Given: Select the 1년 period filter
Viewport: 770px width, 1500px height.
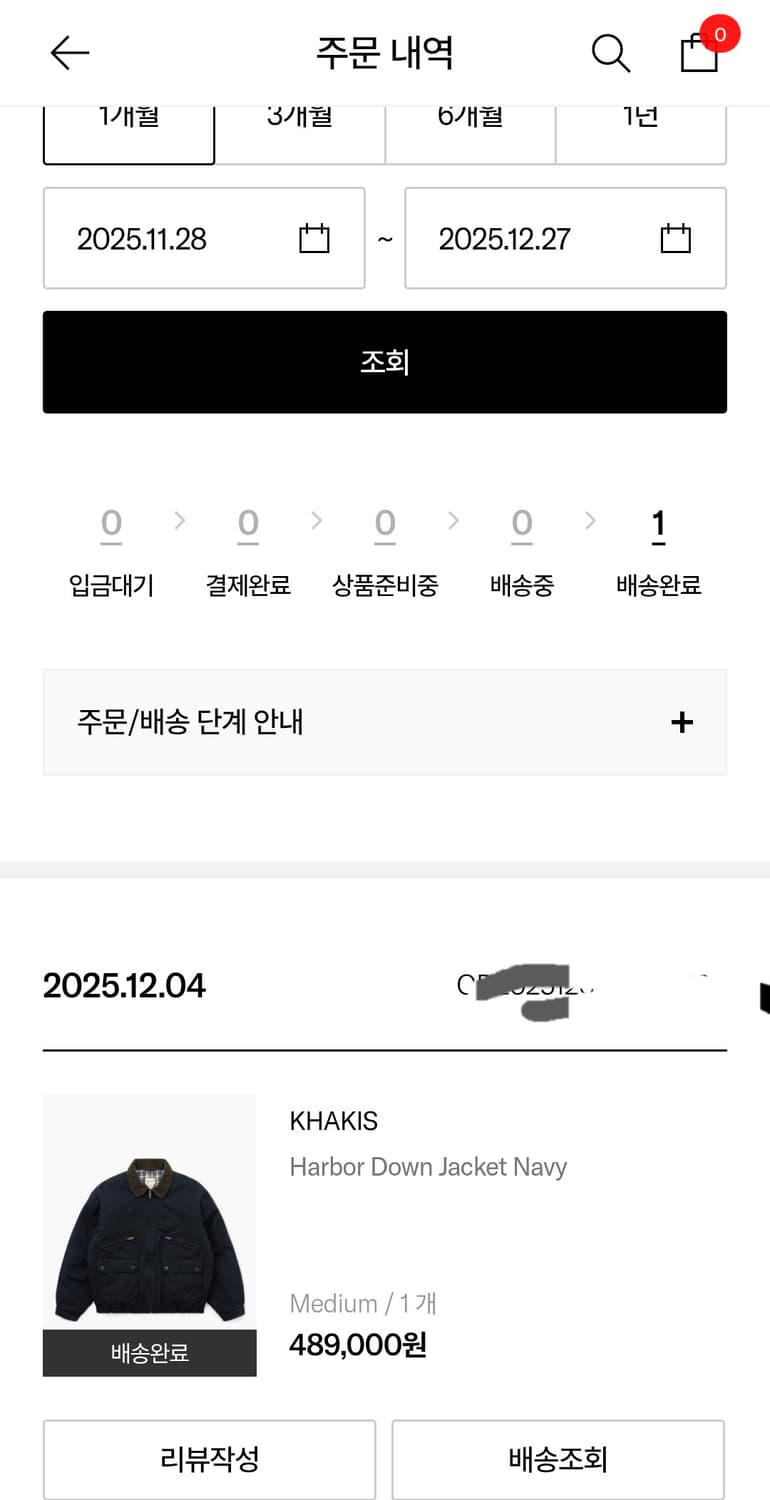Looking at the screenshot, I should click(640, 120).
